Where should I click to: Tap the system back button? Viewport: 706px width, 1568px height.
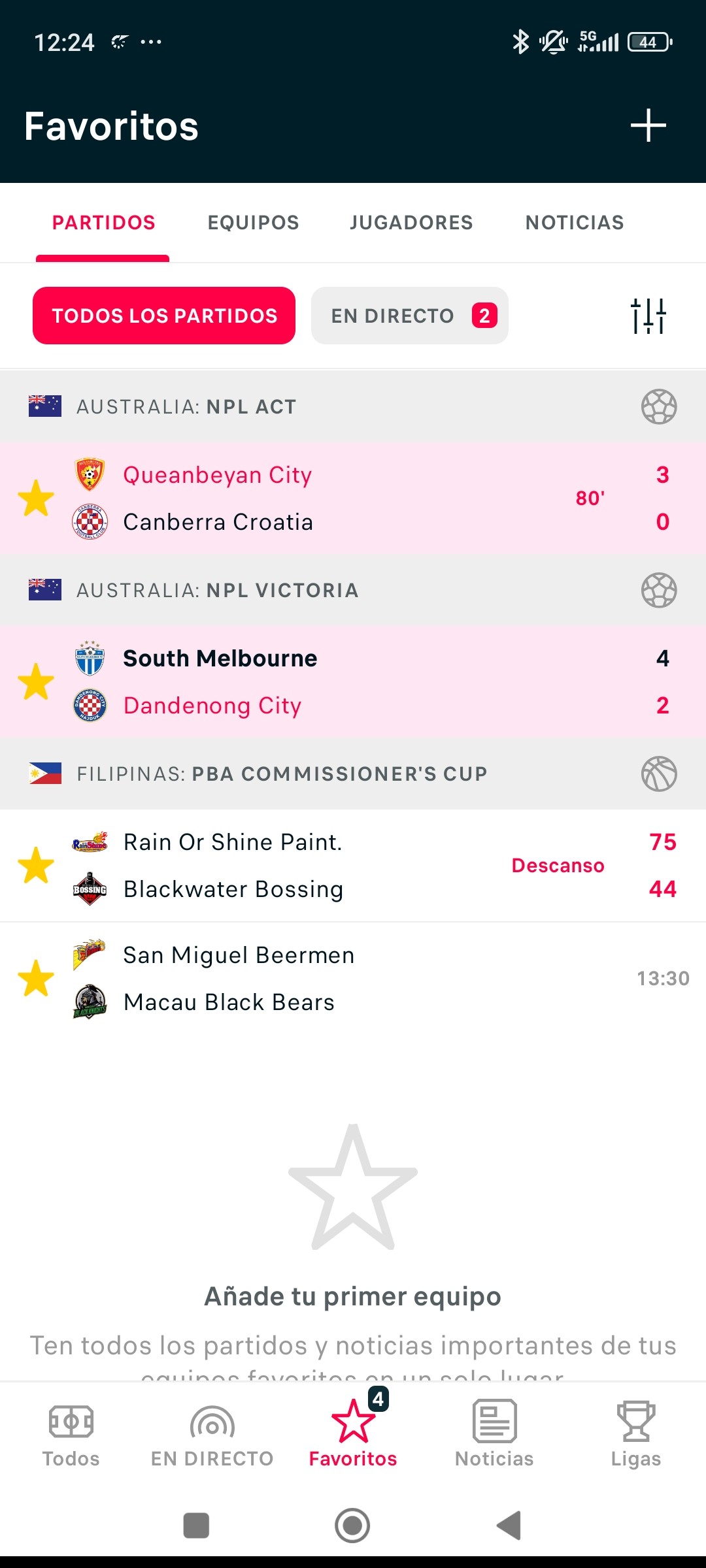pos(509,1526)
